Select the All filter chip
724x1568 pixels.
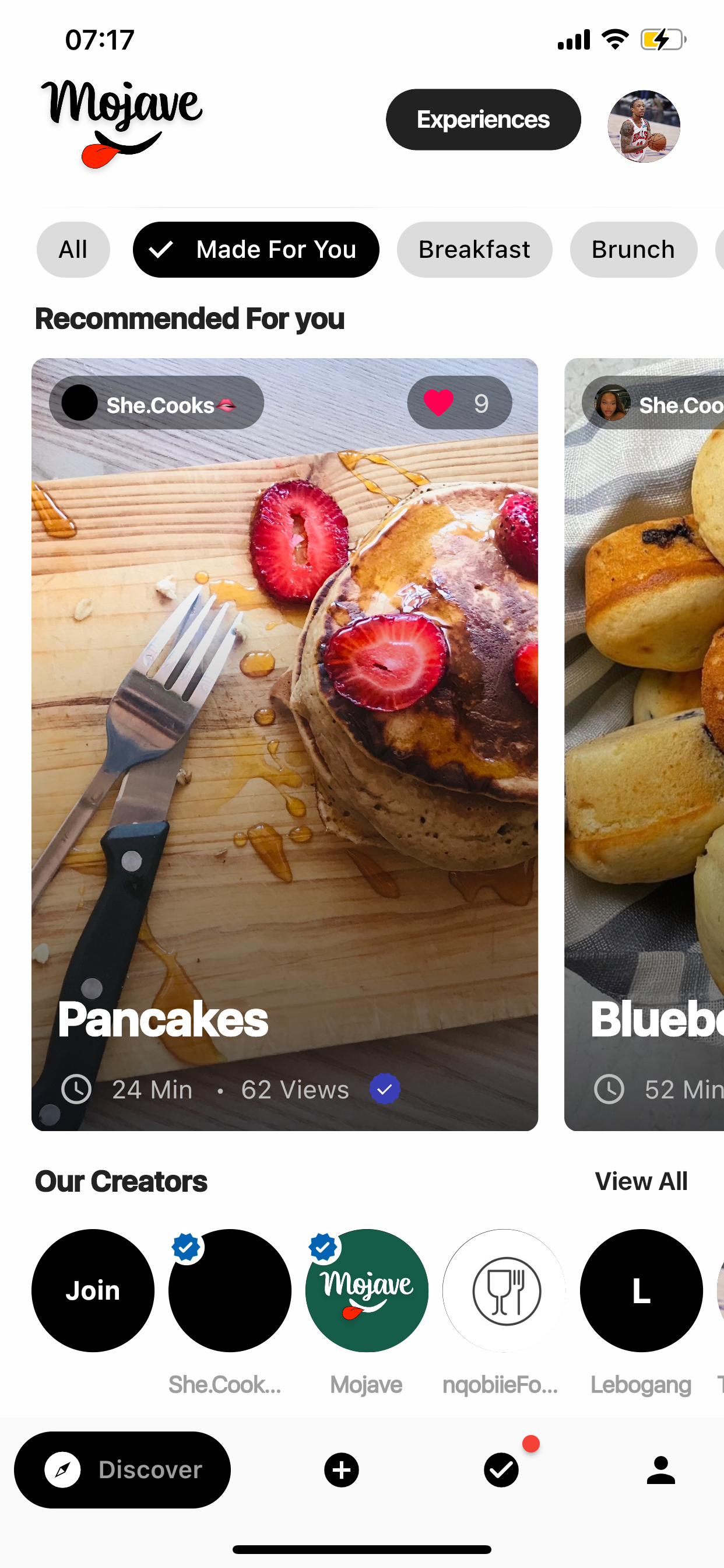[x=73, y=250]
